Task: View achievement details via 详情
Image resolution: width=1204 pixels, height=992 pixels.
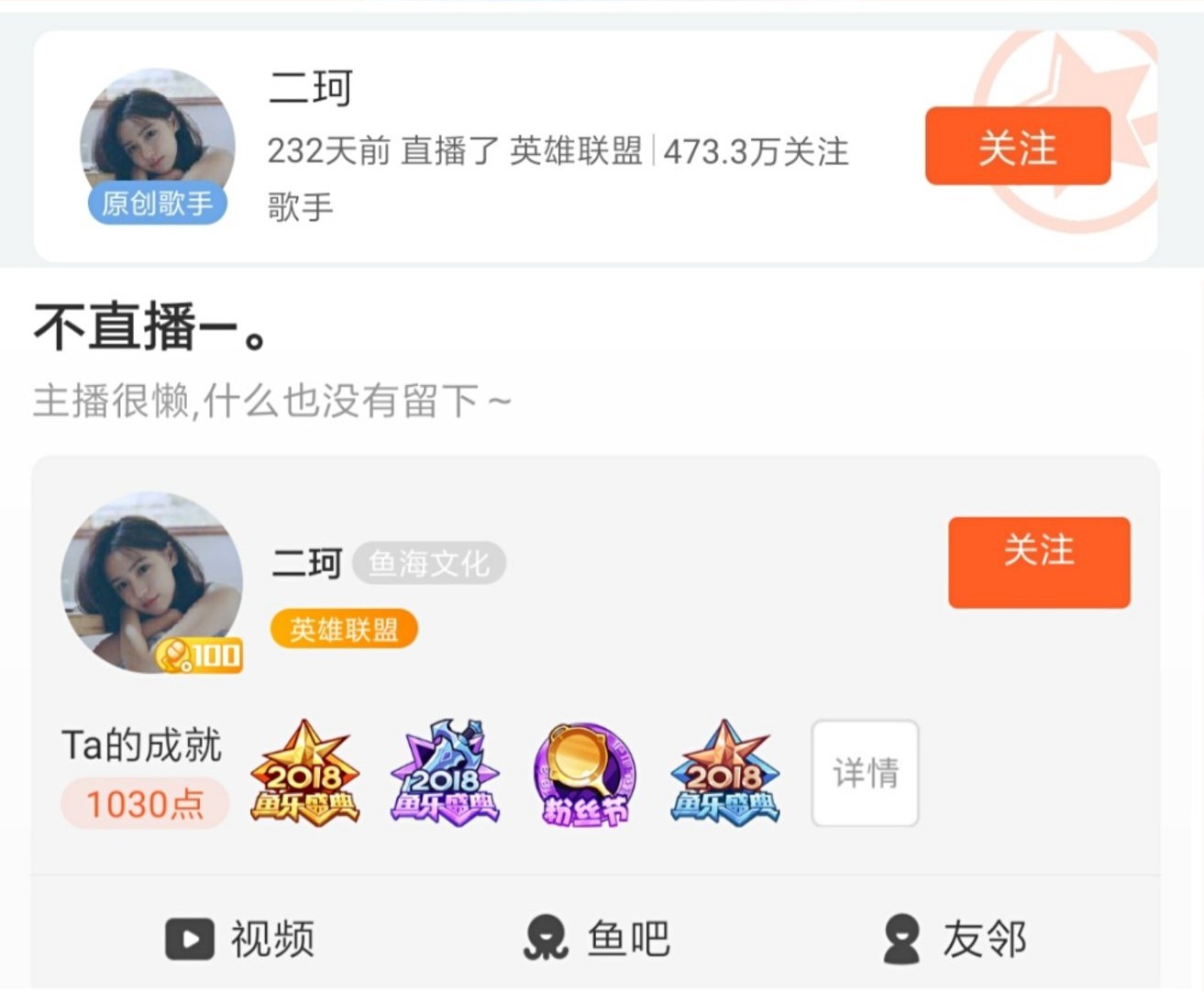Action: (x=865, y=773)
